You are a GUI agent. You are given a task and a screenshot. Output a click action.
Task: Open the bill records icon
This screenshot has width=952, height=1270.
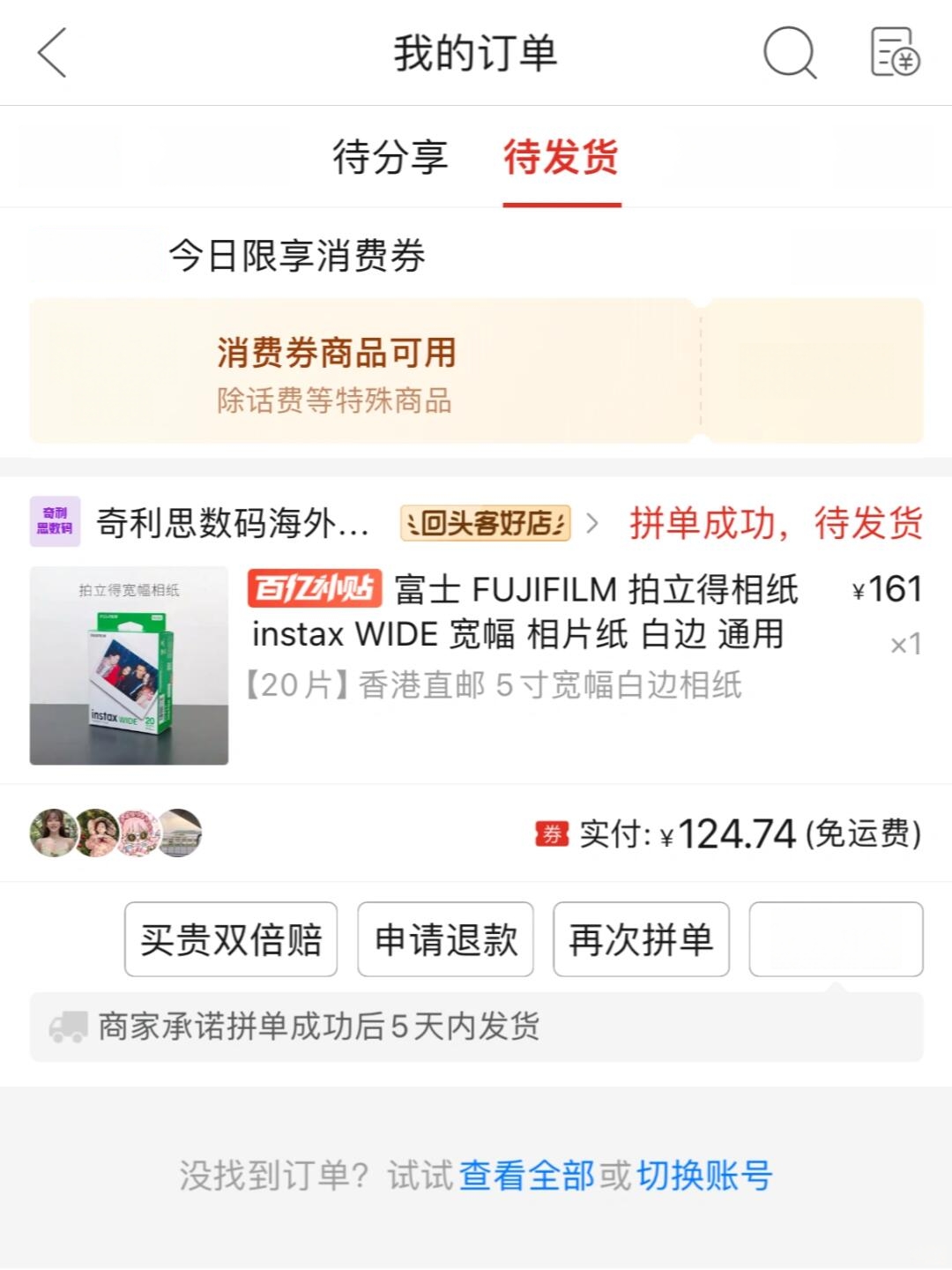[895, 53]
